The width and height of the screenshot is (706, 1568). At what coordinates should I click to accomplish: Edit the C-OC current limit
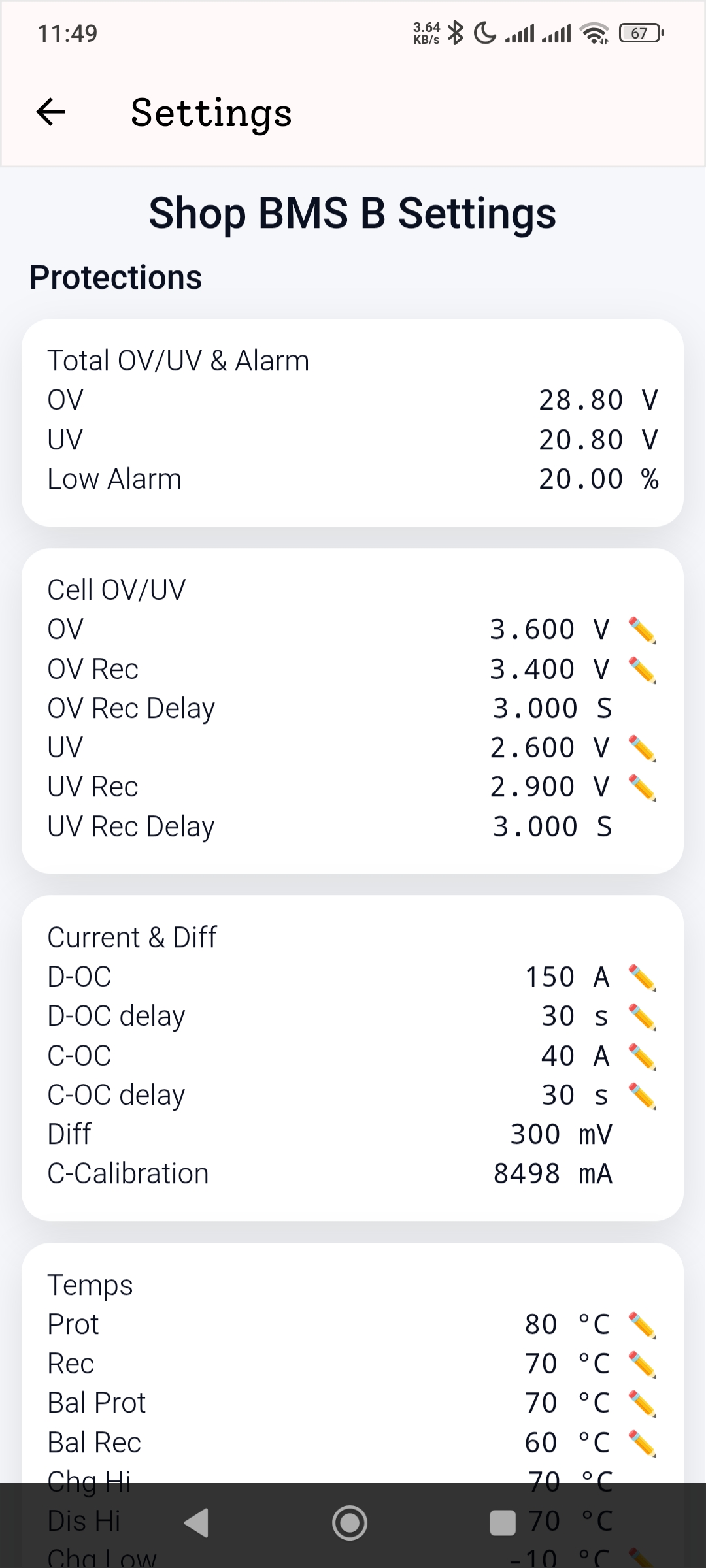click(643, 1055)
